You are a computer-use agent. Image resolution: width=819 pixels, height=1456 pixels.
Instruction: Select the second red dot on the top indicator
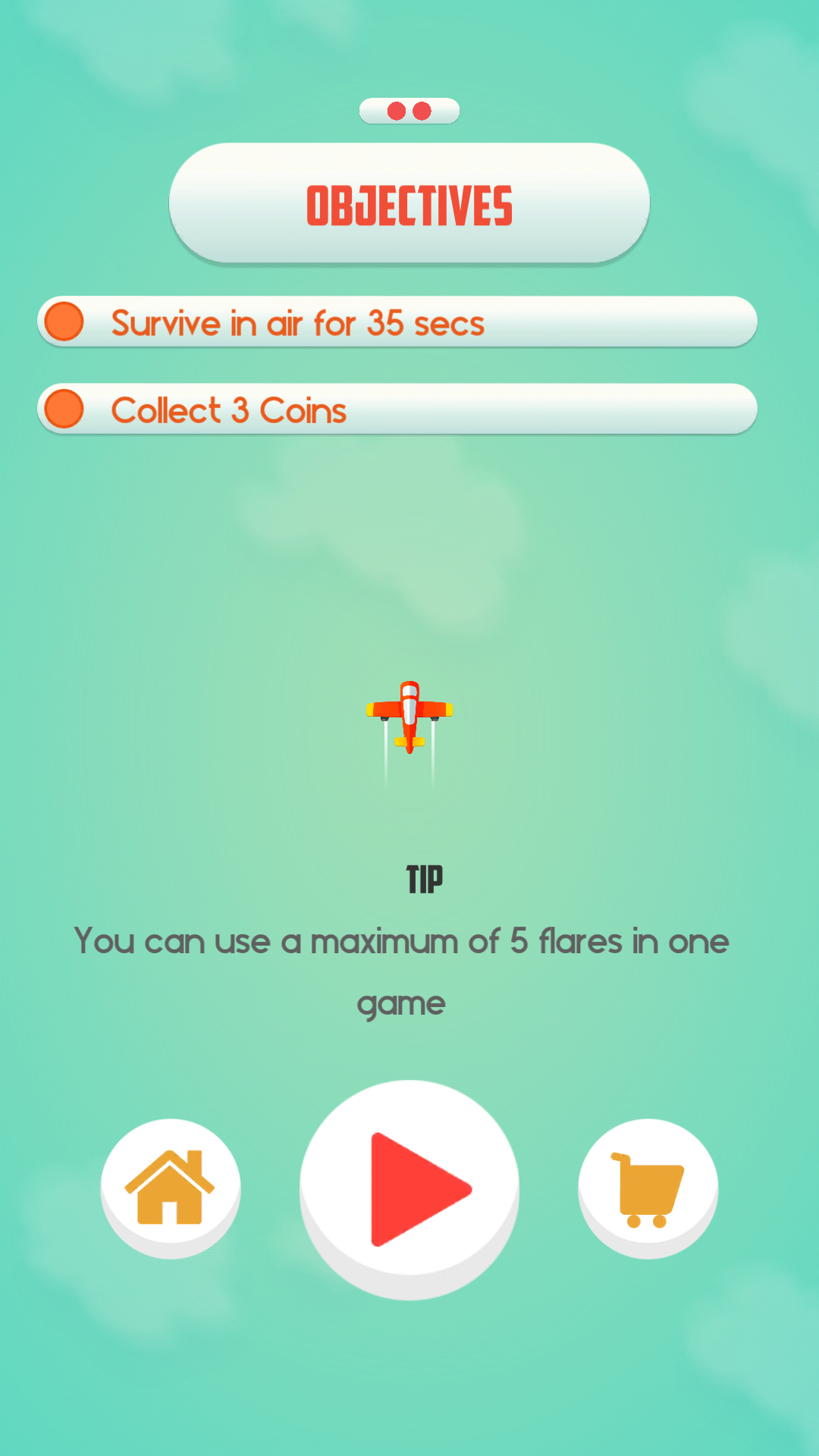pos(422,110)
